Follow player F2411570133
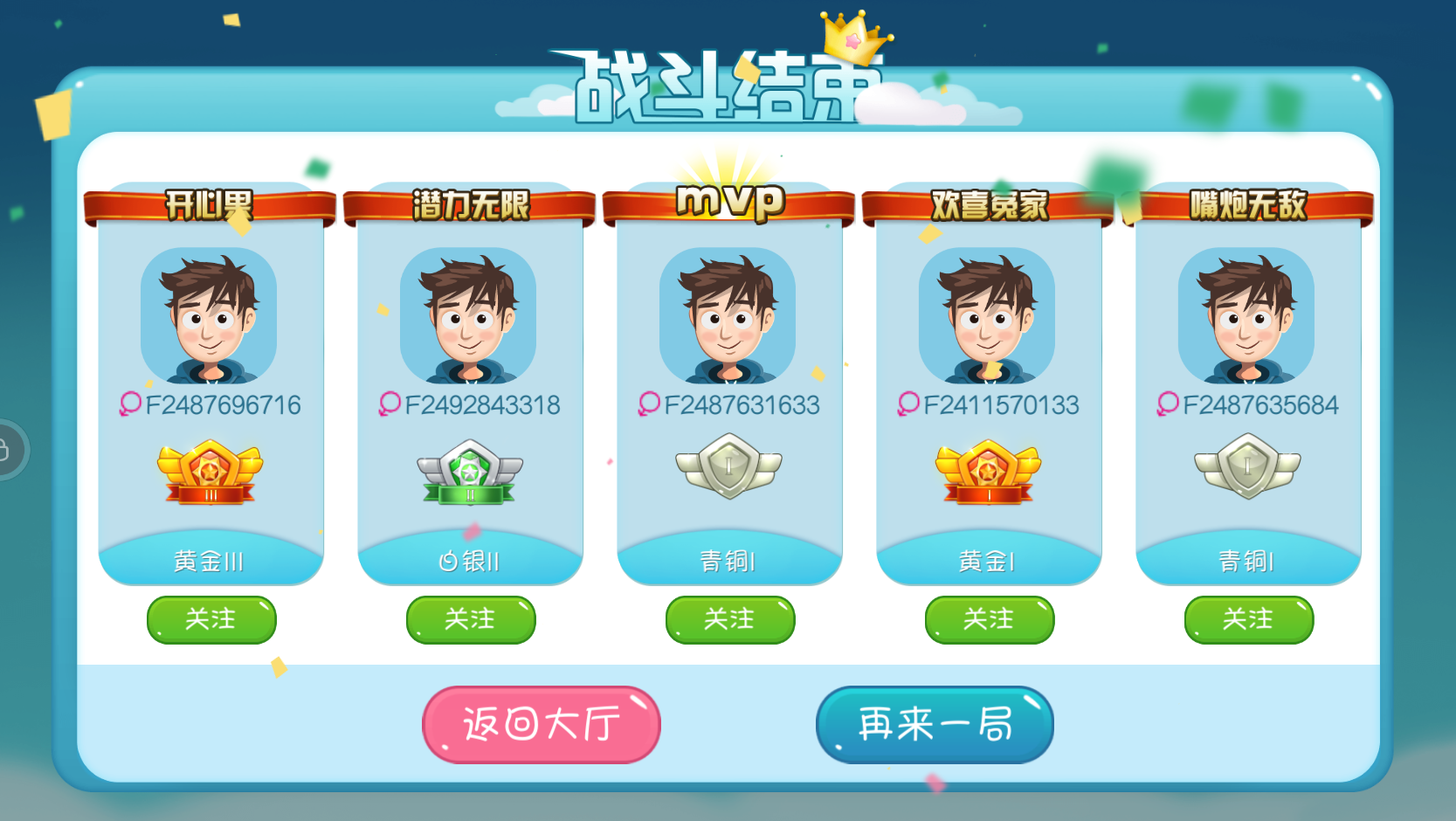 pyautogui.click(x=990, y=620)
